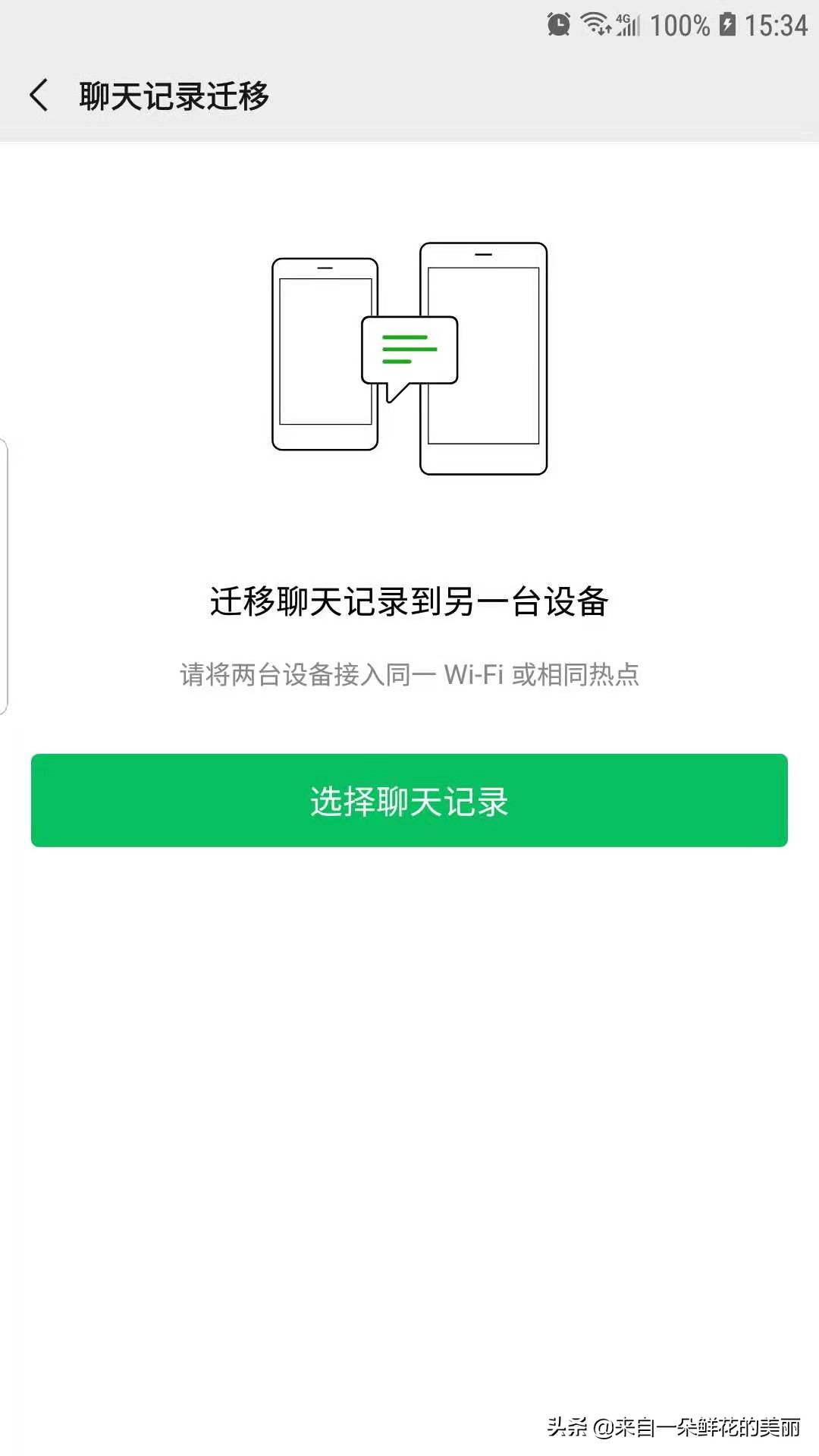Image resolution: width=819 pixels, height=1456 pixels.
Task: Tap the 头条 watermark at bottom right
Action: tap(567, 1424)
